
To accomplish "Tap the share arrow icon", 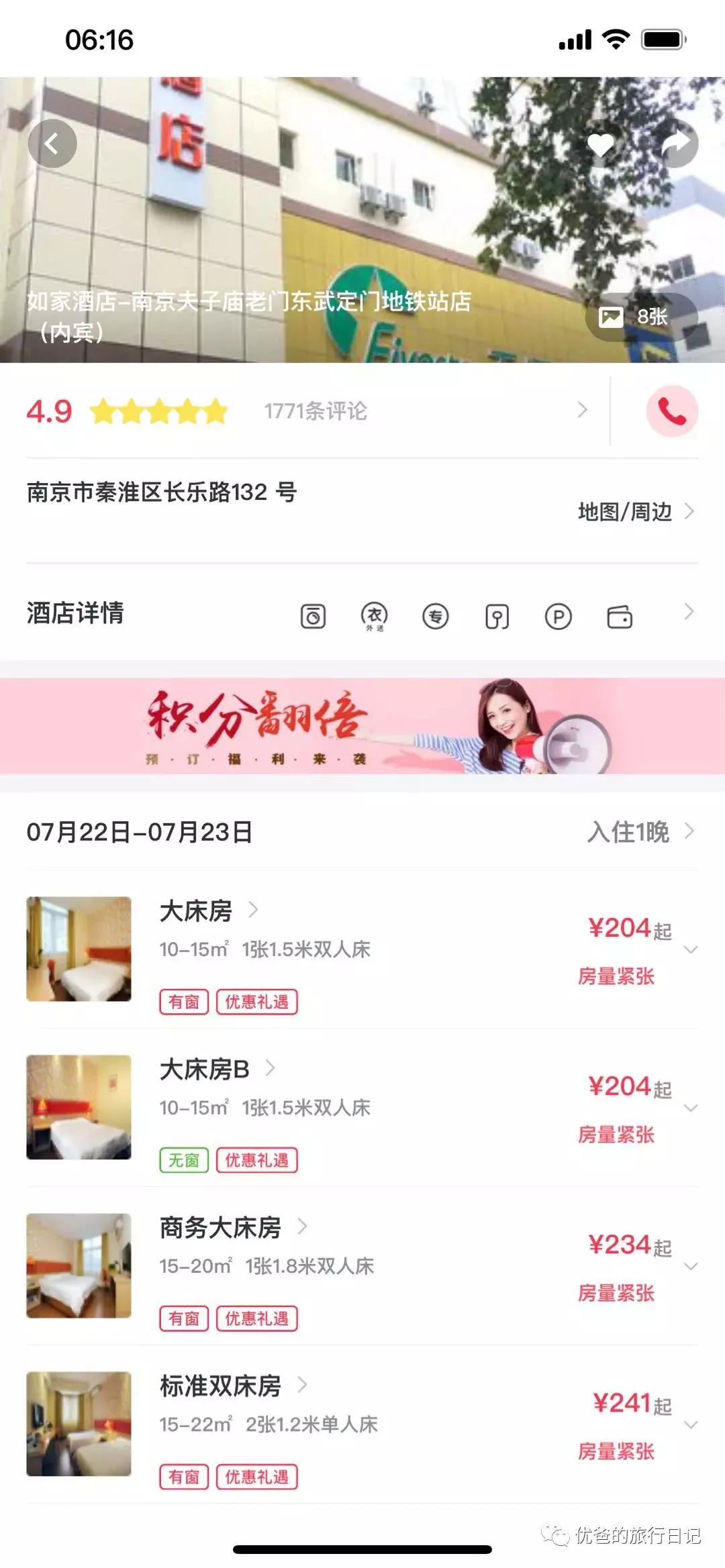I will coord(679,143).
